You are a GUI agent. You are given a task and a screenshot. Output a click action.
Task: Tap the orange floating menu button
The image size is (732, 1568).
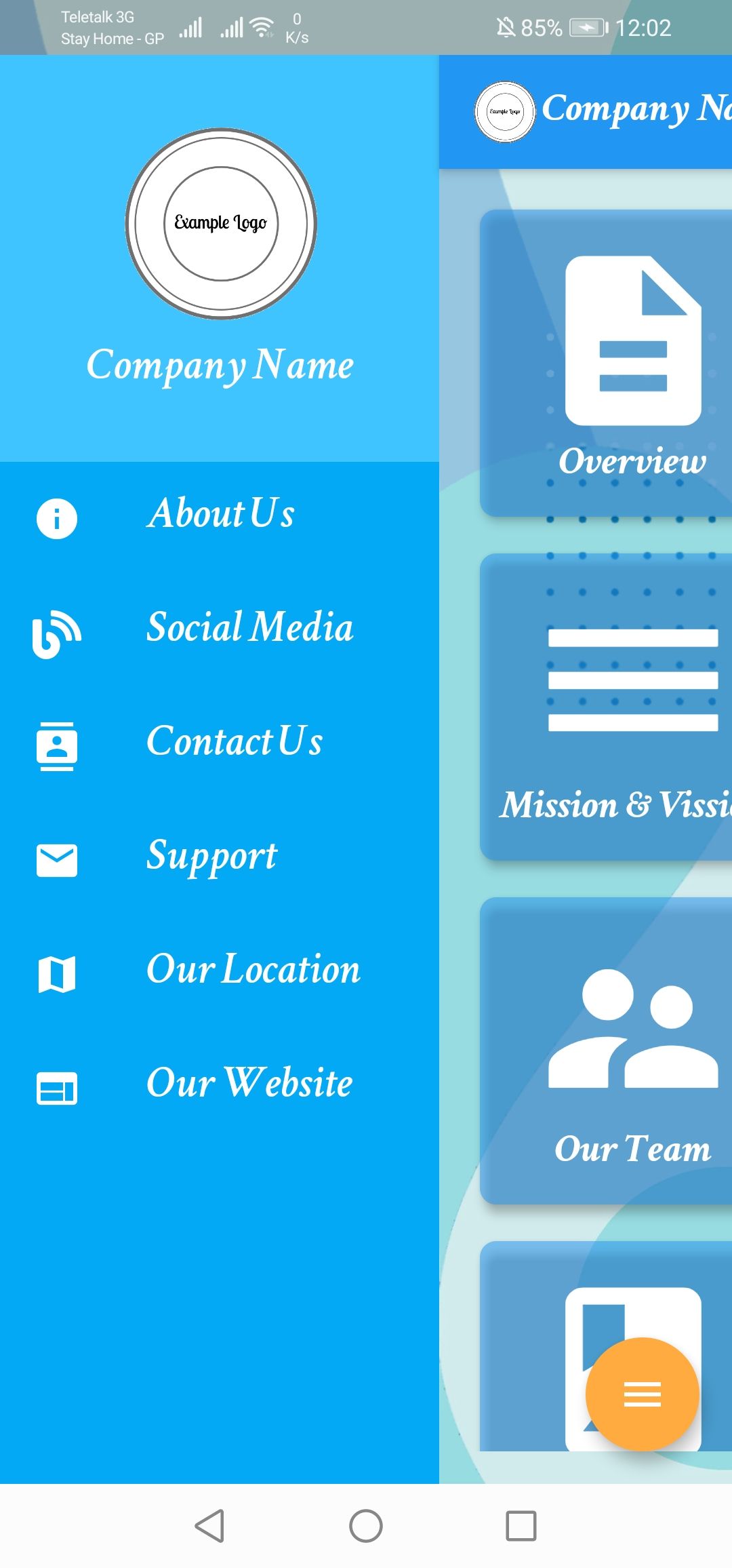tap(642, 1394)
